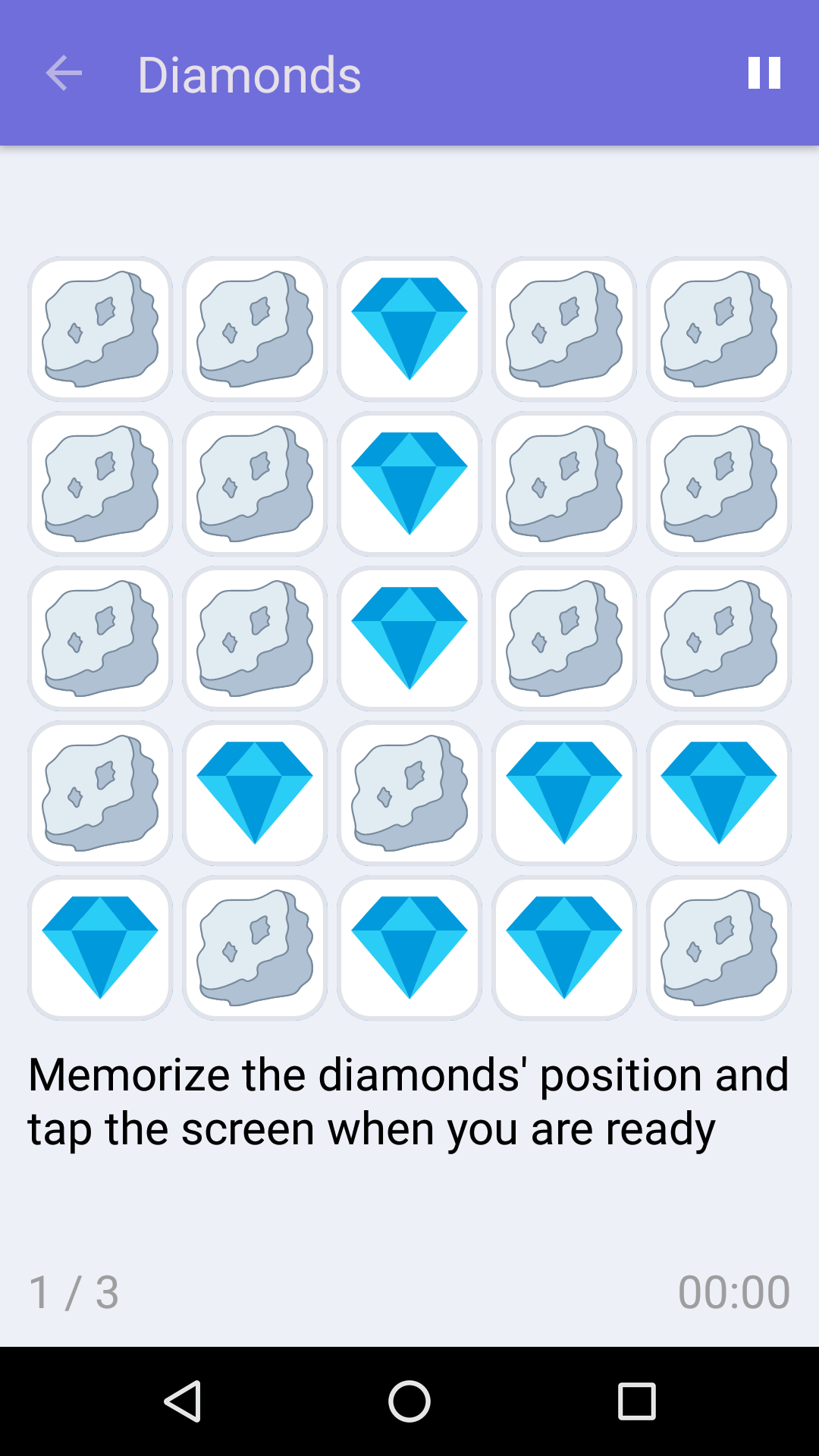819x1456 pixels.
Task: Go back using the arrow in the title bar
Action: 64,73
